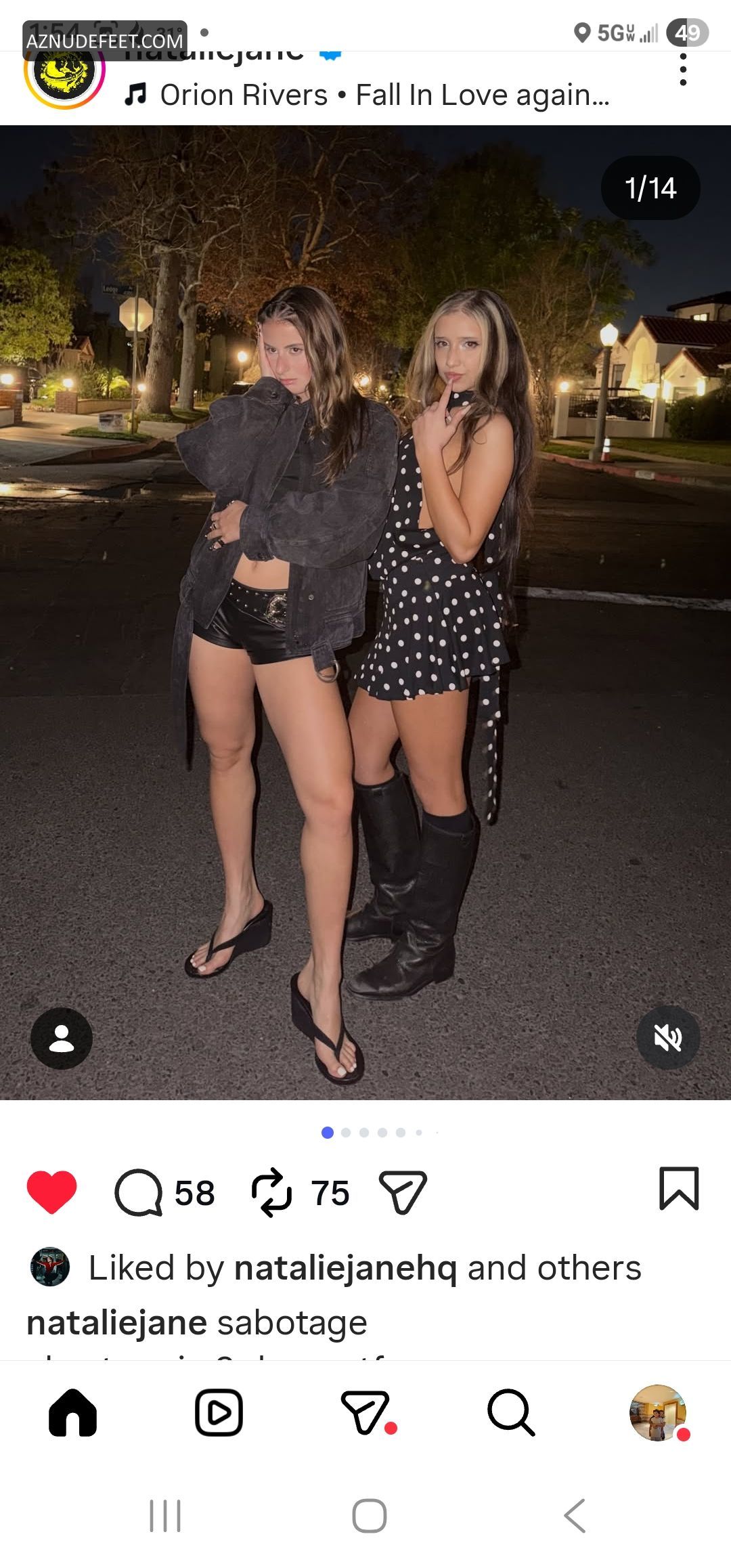Open nataliejane's profile from the caption
731x1568 pixels.
(116, 1323)
